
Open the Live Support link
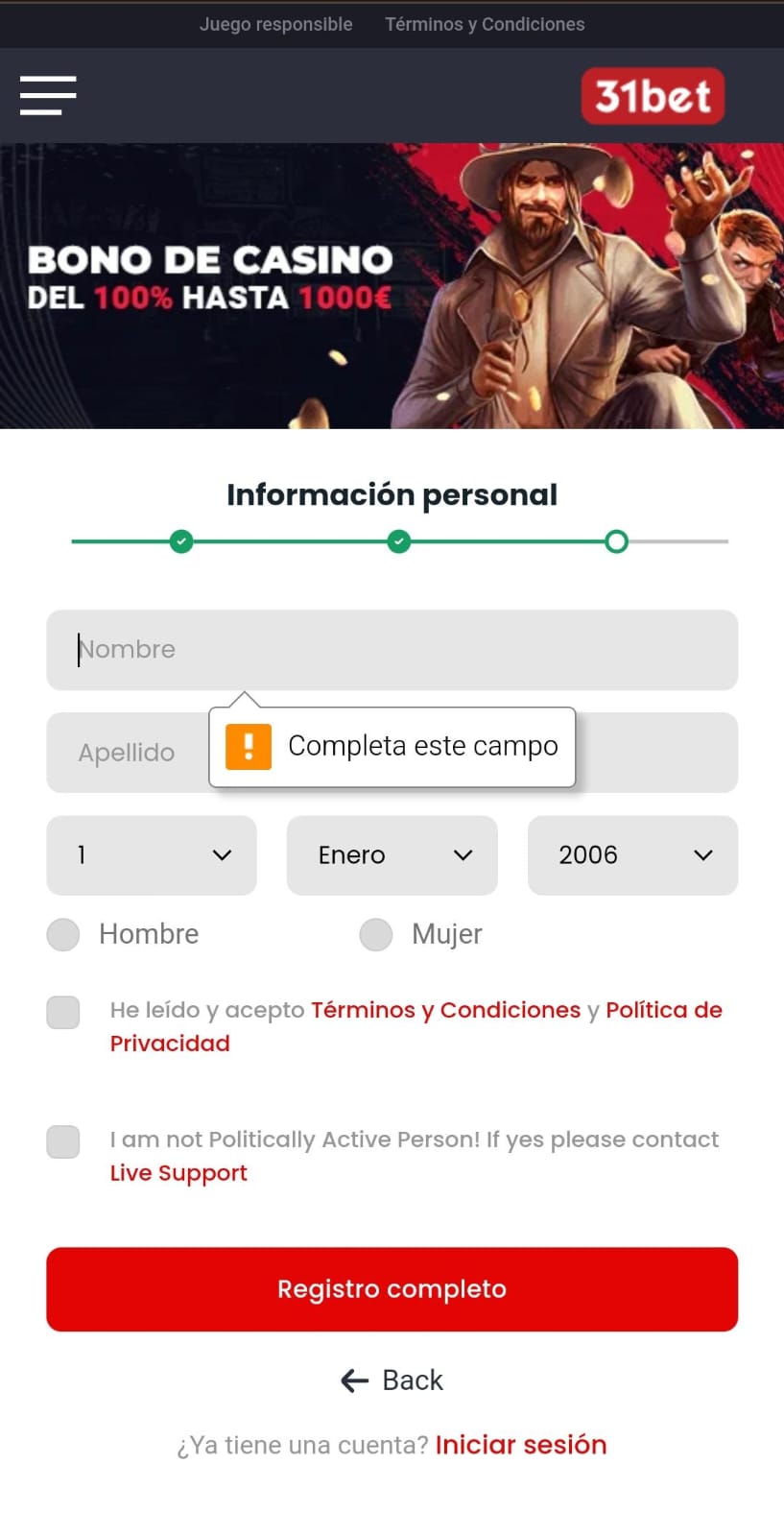[x=178, y=1173]
